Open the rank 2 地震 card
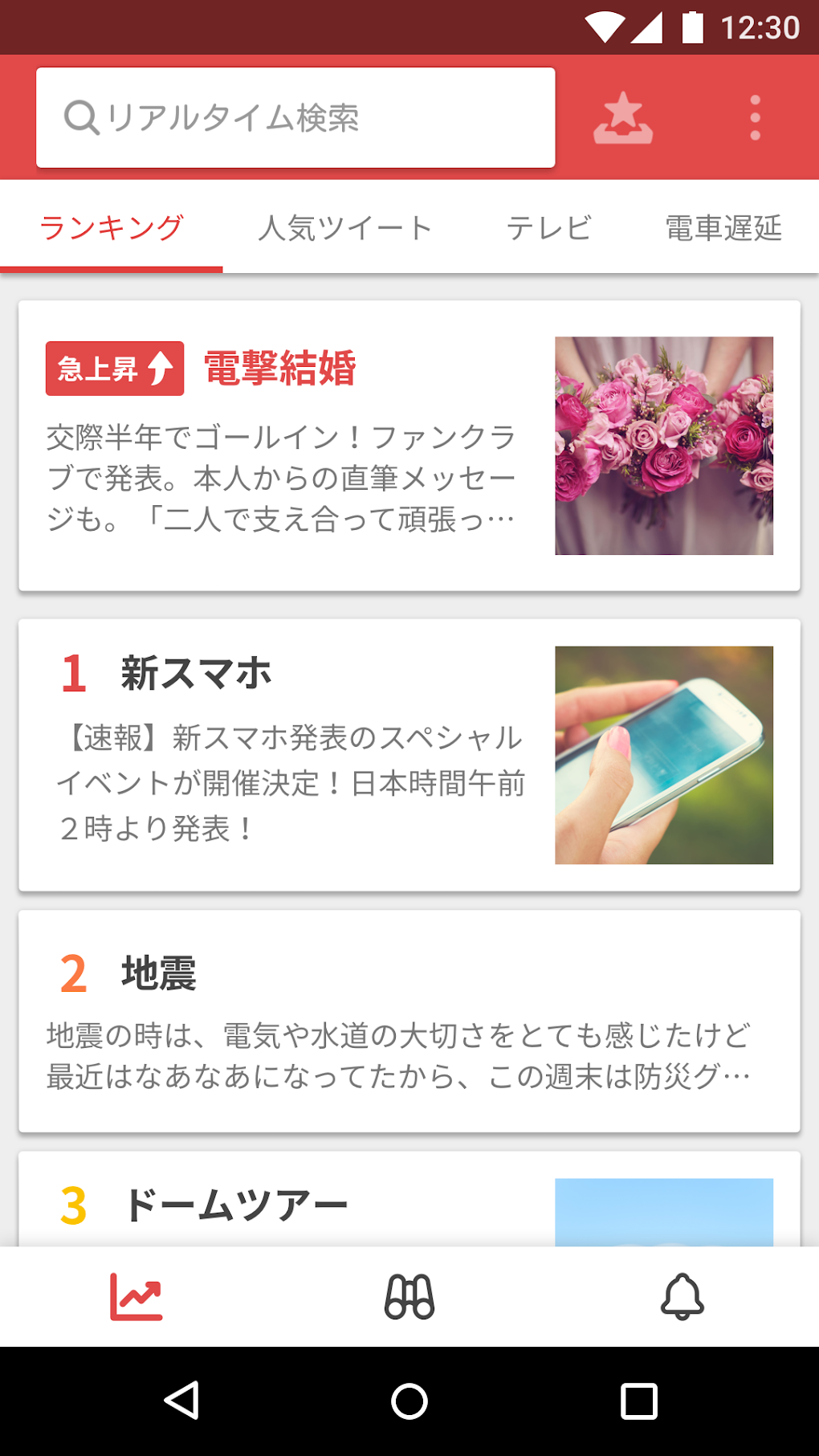Screen dimensions: 819x1456 (409, 1021)
